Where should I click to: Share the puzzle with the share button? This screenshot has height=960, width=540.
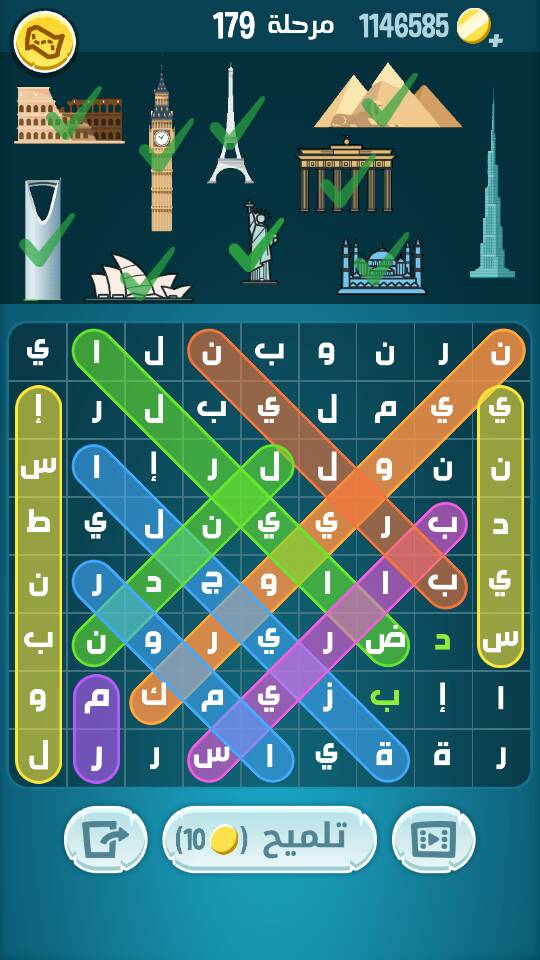point(105,839)
